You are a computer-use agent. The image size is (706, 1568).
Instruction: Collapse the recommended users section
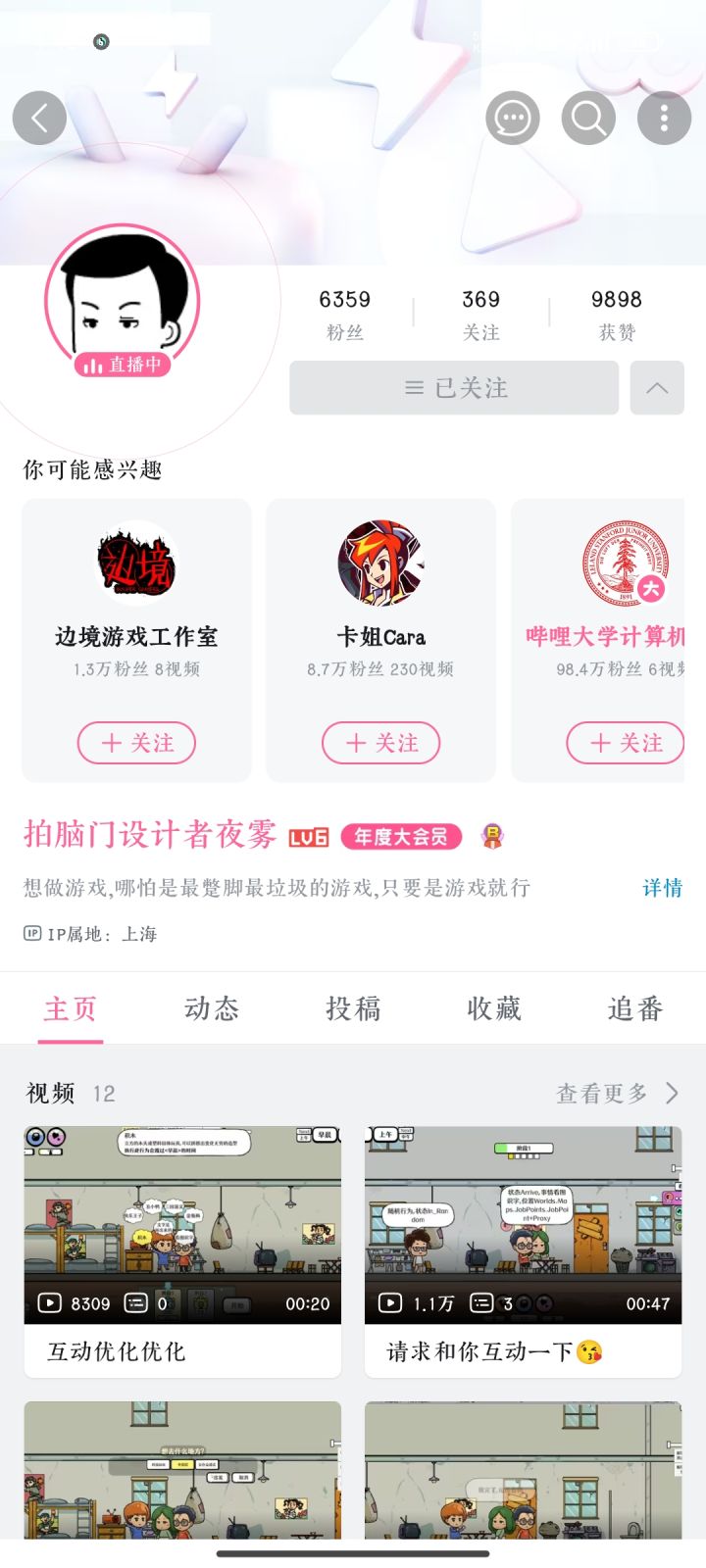pyautogui.click(x=657, y=388)
